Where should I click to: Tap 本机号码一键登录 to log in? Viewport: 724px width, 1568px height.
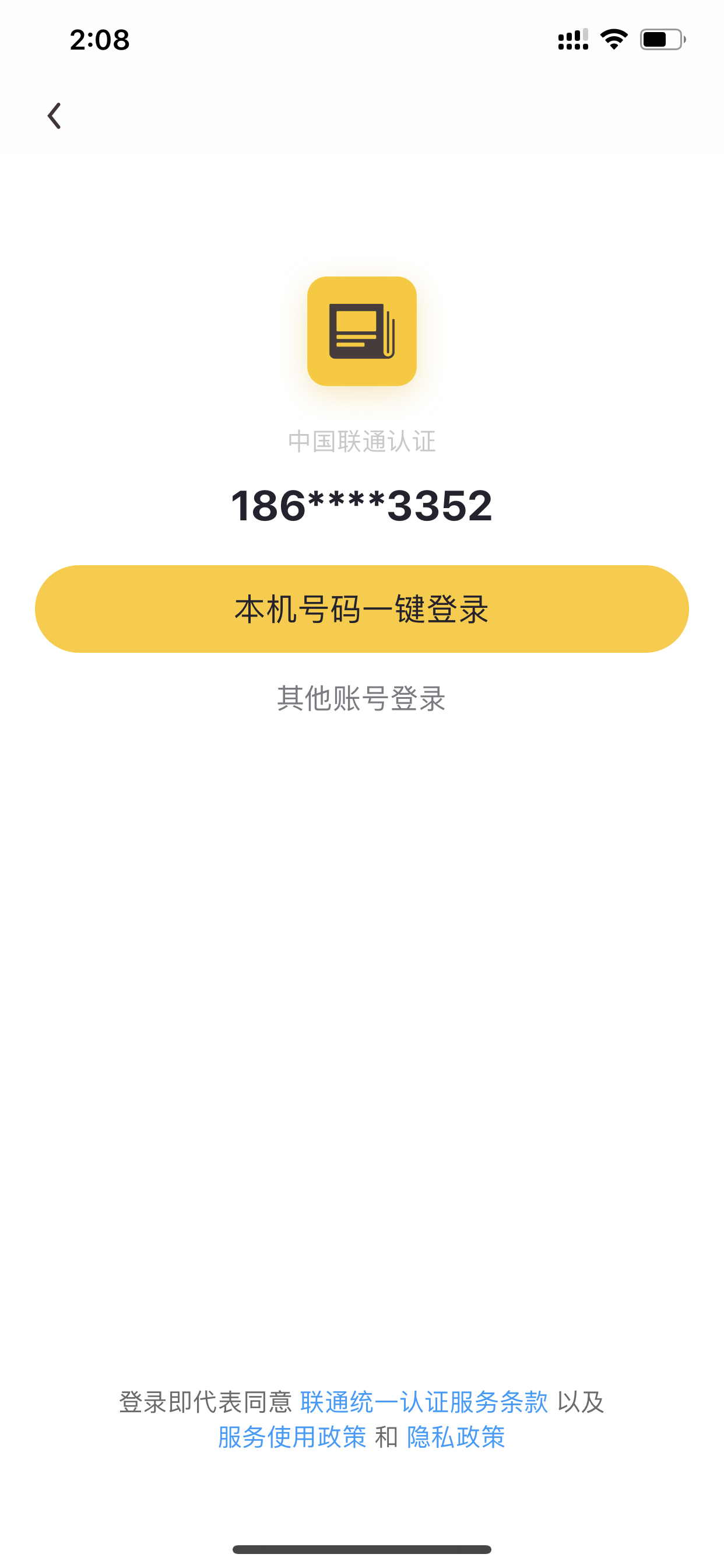362,608
